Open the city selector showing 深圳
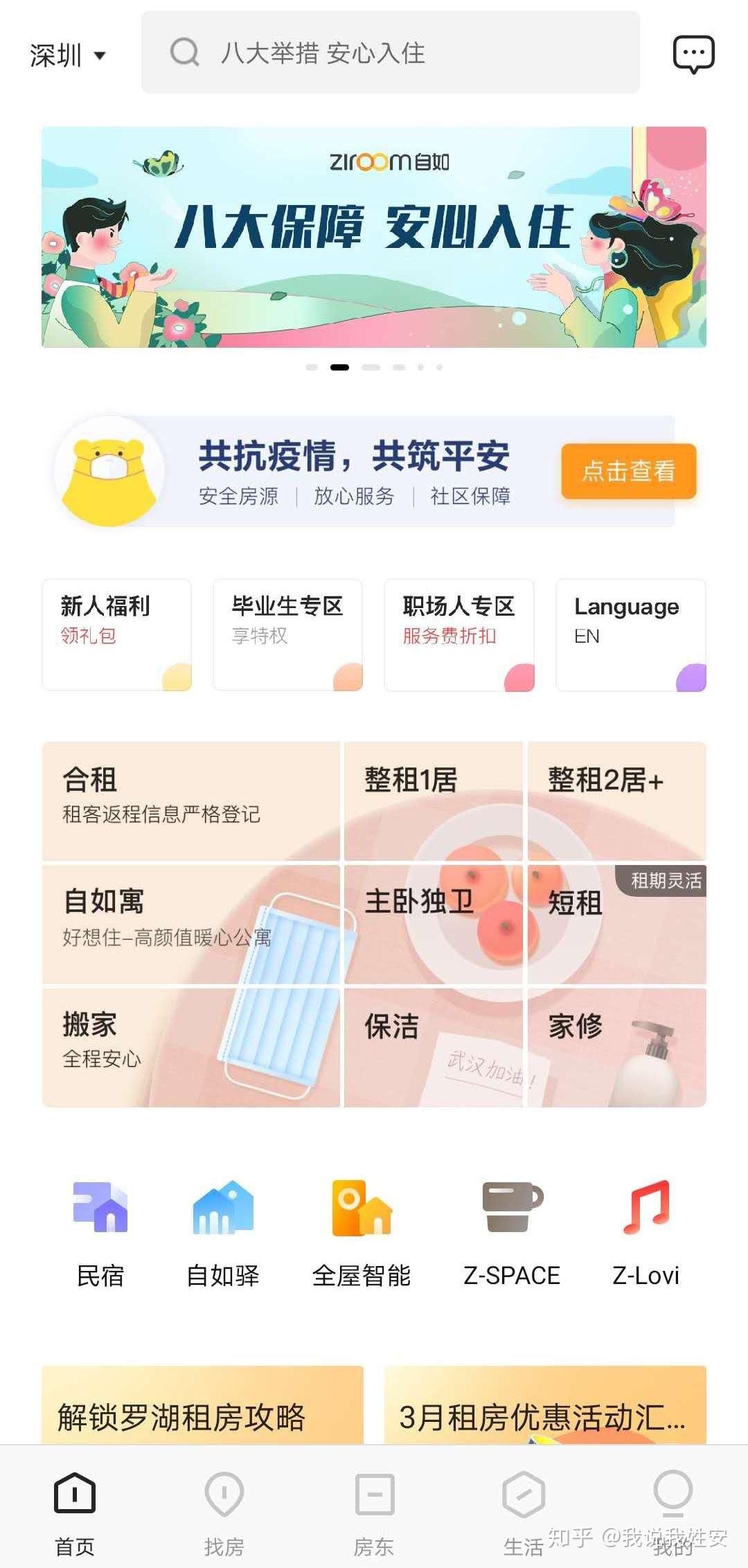 coord(68,55)
